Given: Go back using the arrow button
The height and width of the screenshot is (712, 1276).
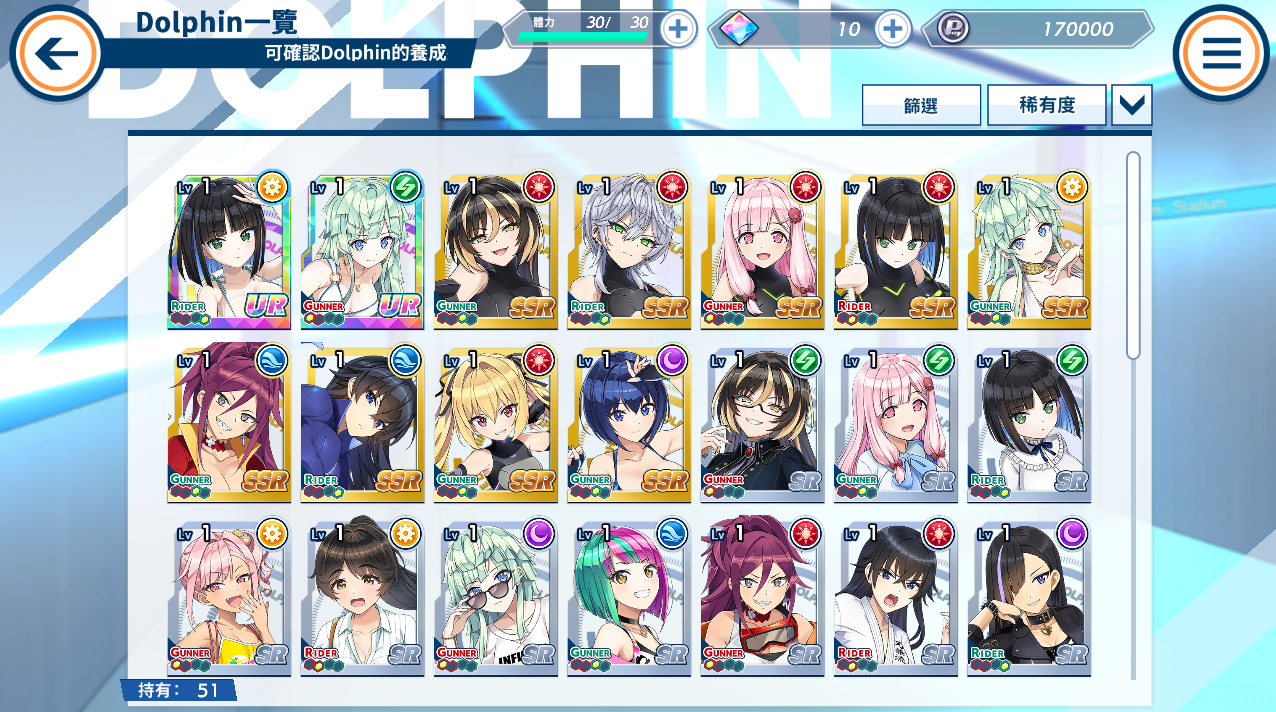Looking at the screenshot, I should (x=57, y=54).
